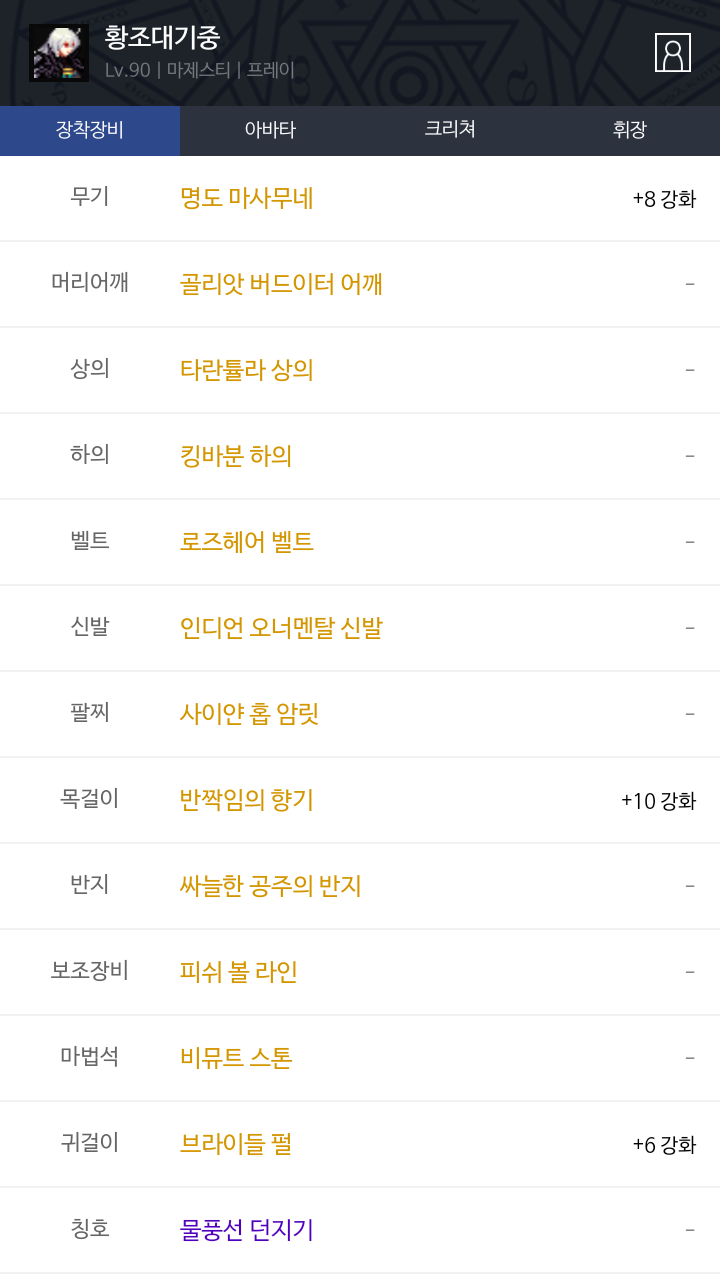The width and height of the screenshot is (720, 1280).
Task: Switch to the 휘장 tab
Action: point(630,130)
